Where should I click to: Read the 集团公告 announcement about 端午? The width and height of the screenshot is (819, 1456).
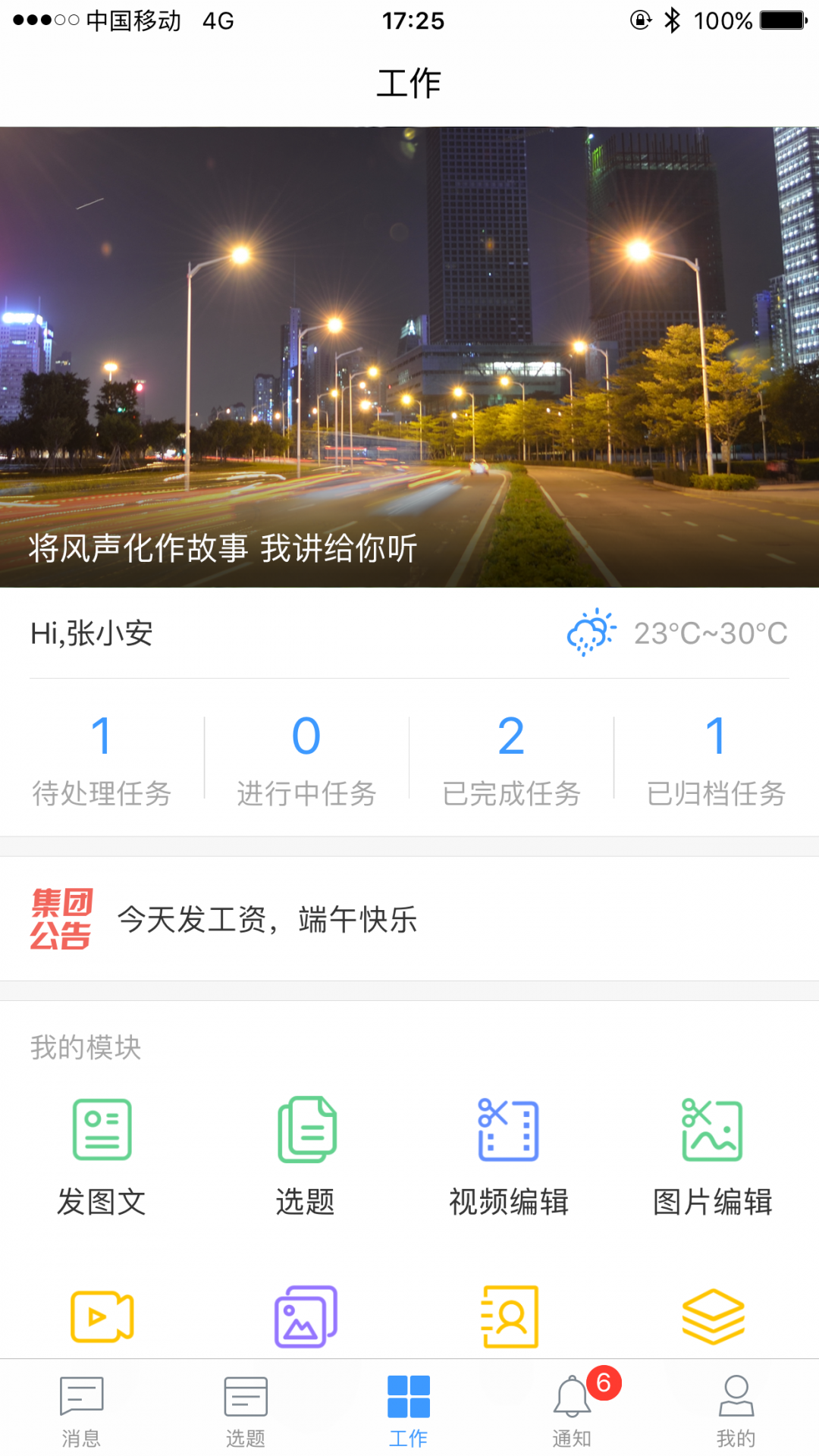tap(267, 919)
